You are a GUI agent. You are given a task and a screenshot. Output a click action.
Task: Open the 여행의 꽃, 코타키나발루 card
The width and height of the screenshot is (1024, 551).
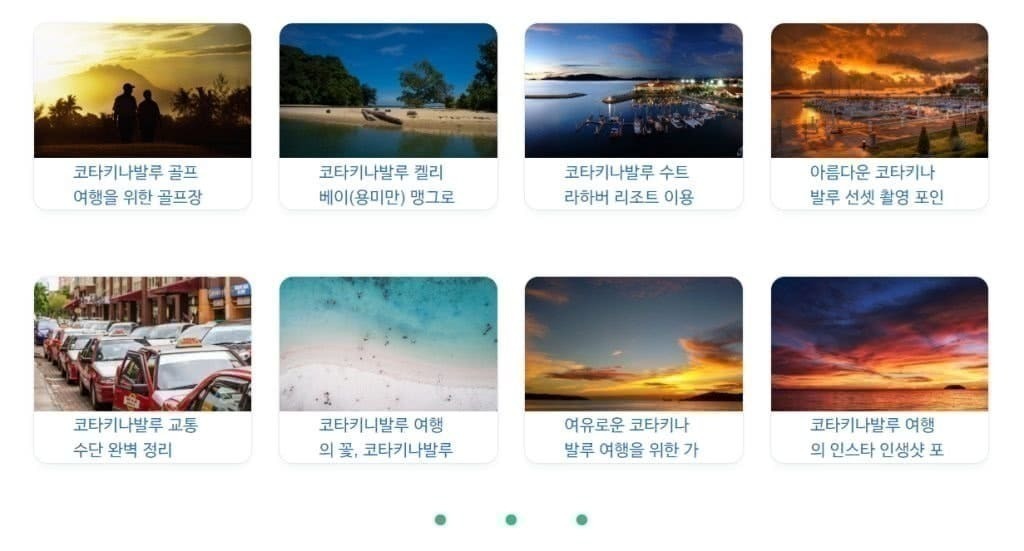pyautogui.click(x=388, y=369)
